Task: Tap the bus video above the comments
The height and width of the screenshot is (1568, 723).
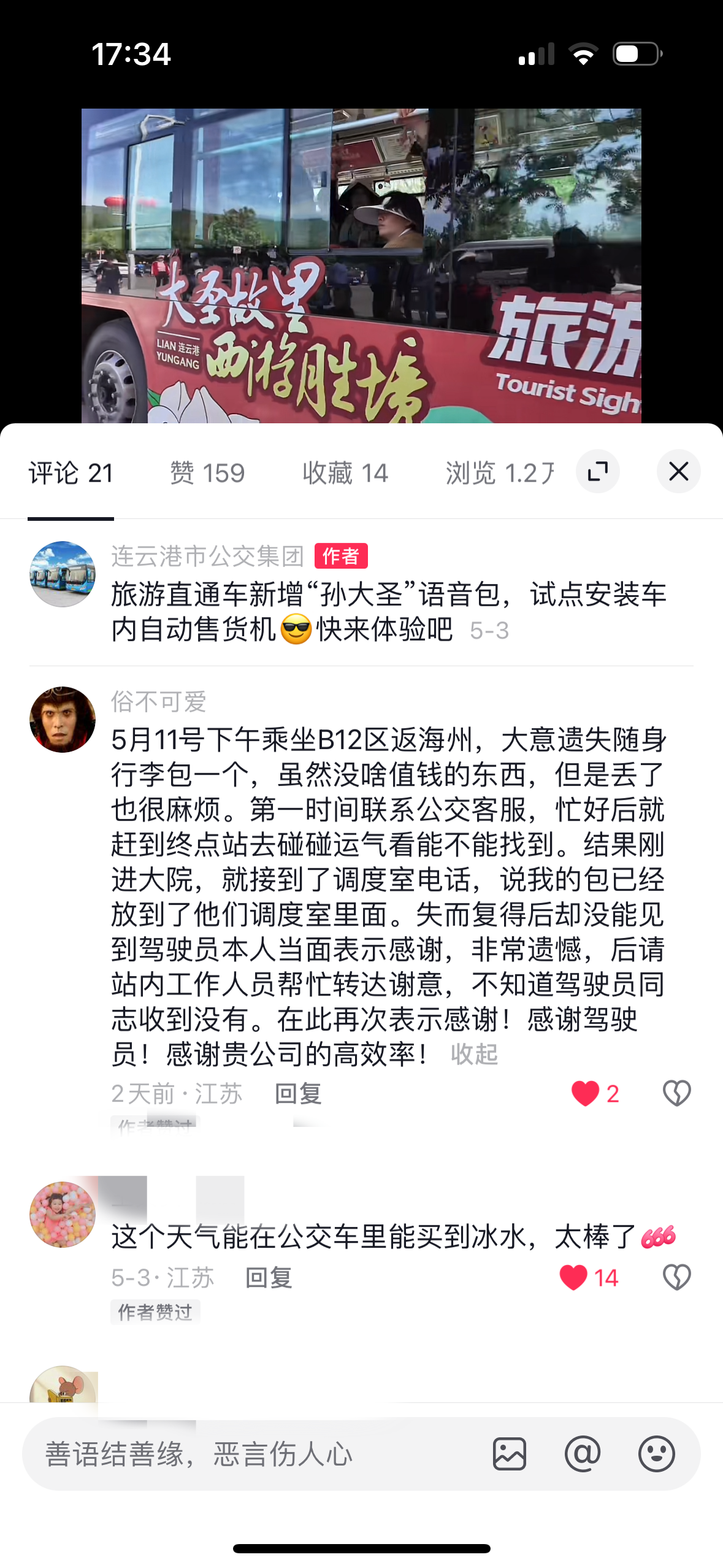Action: coord(361,265)
